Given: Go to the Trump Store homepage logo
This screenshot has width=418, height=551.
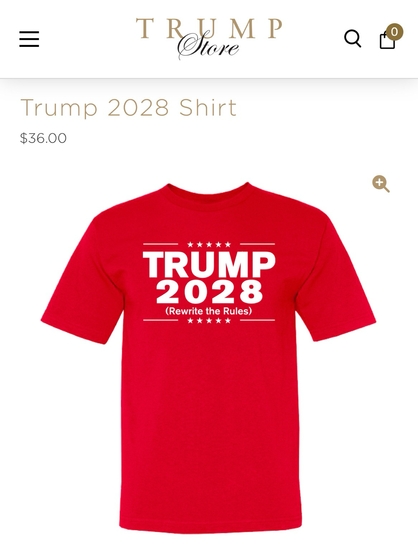Looking at the screenshot, I should click(209, 38).
